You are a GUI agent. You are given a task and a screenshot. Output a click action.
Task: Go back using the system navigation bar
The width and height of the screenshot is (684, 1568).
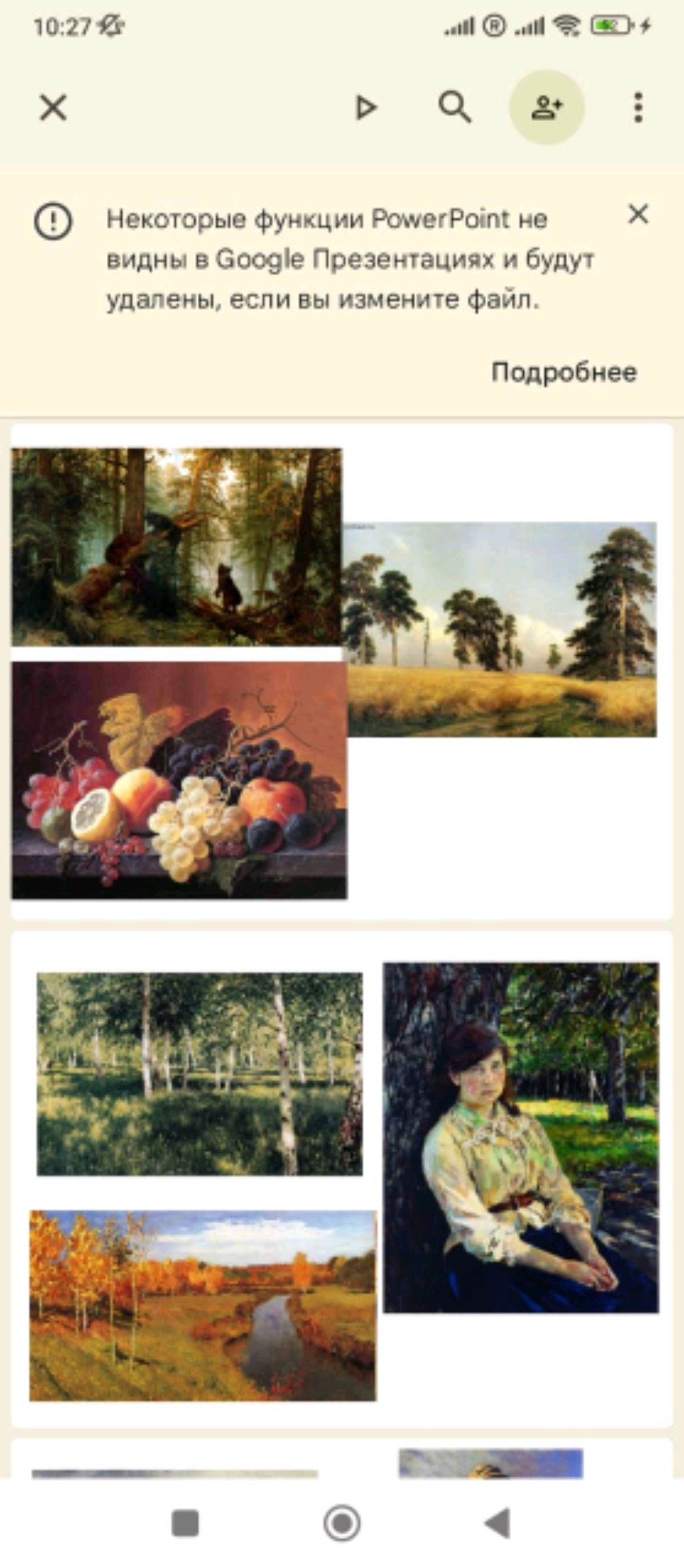click(x=497, y=1523)
